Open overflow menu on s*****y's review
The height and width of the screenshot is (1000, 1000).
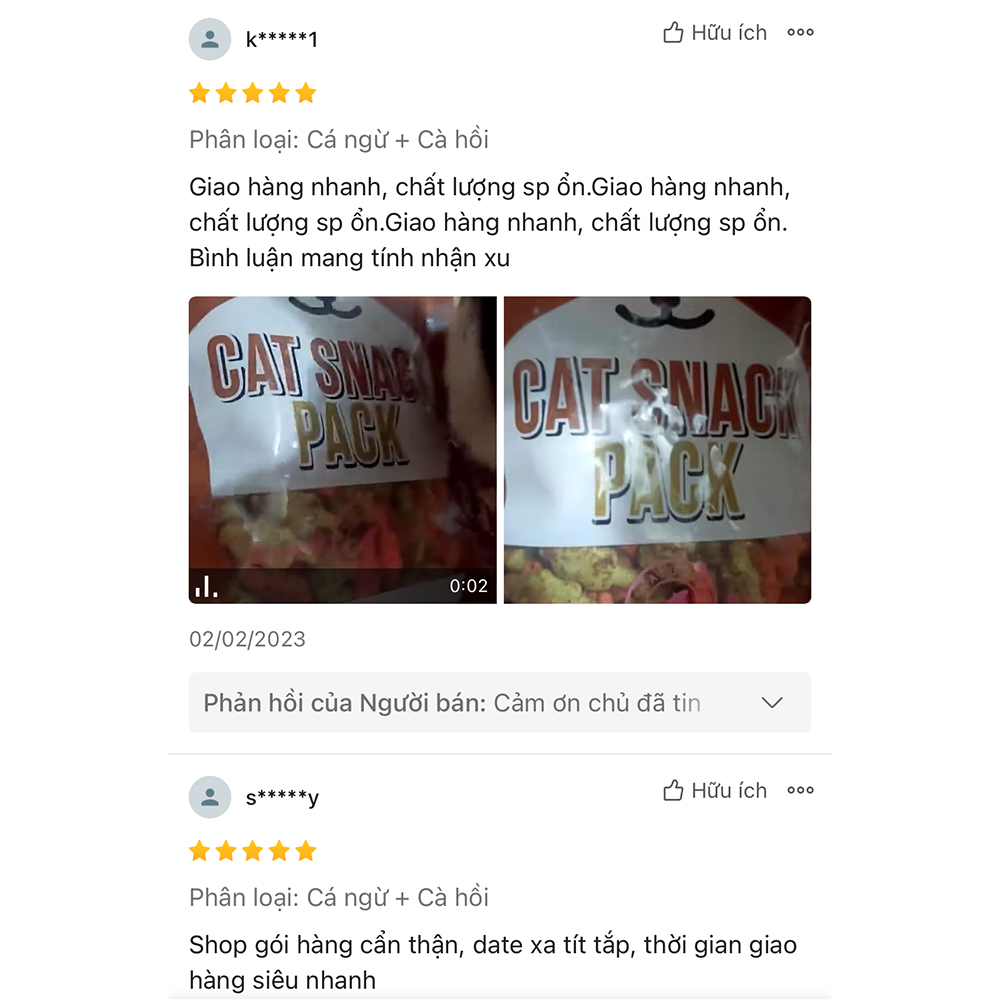click(800, 791)
